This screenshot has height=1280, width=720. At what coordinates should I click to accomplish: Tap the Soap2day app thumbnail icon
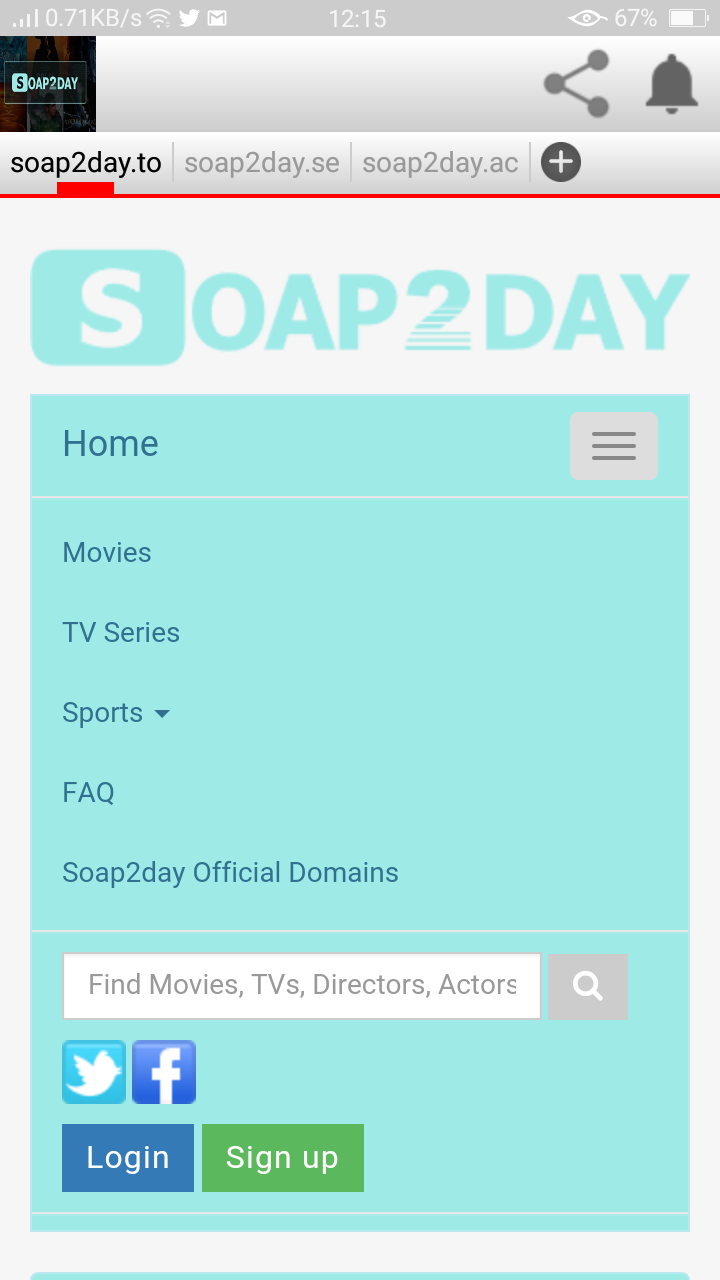[x=48, y=84]
